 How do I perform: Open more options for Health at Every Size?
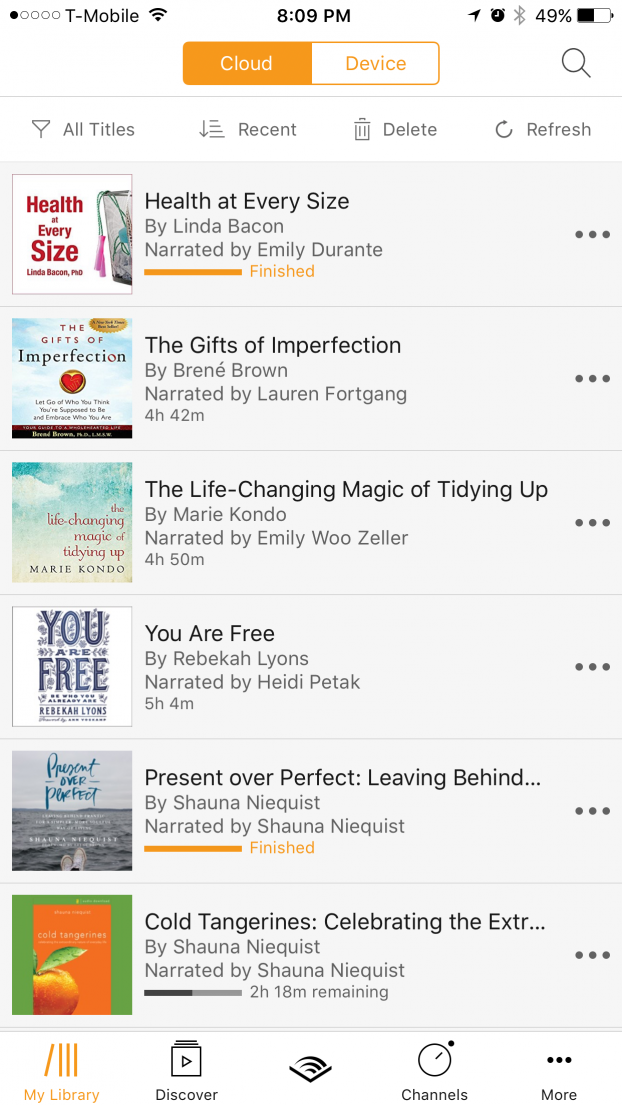click(x=592, y=235)
